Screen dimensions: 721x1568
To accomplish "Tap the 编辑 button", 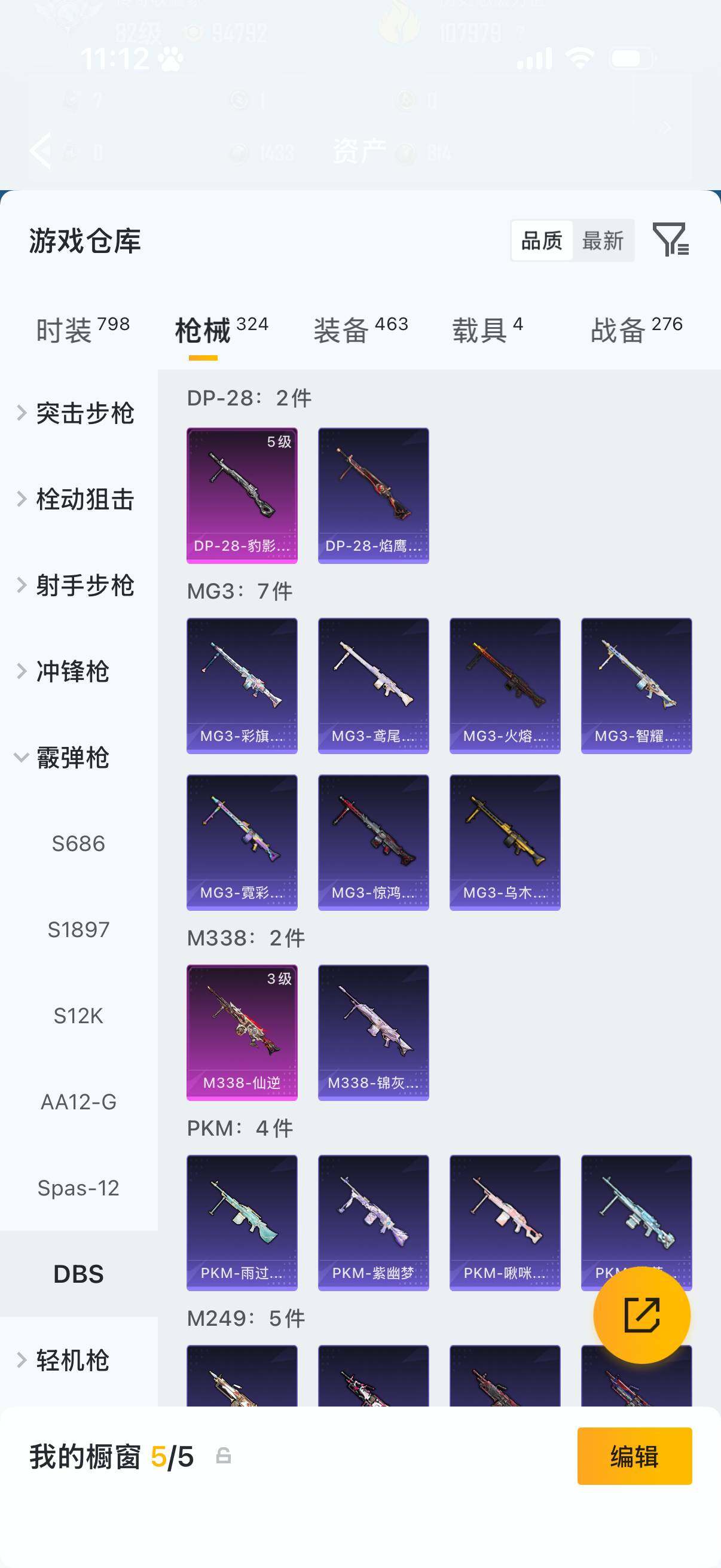I will [x=634, y=1456].
